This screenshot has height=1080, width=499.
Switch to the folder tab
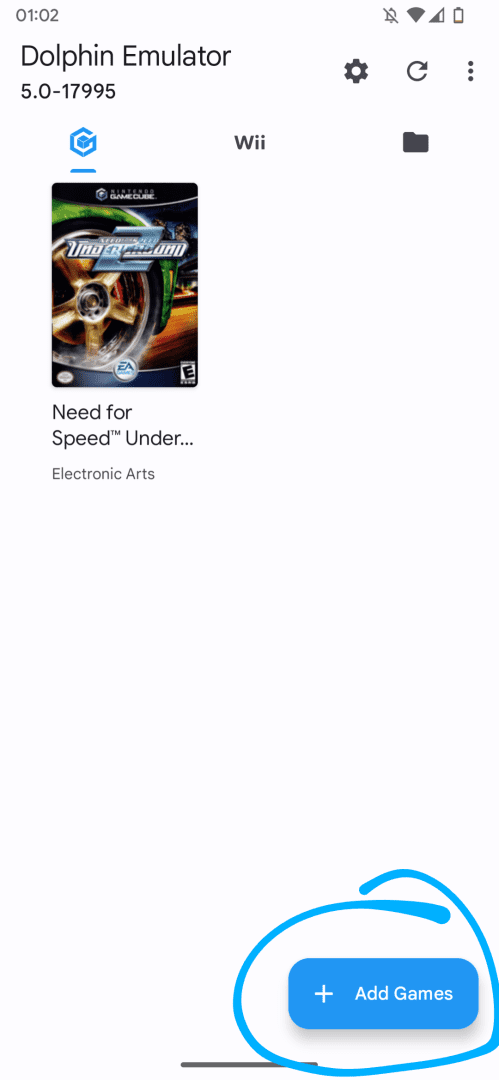pos(416,143)
